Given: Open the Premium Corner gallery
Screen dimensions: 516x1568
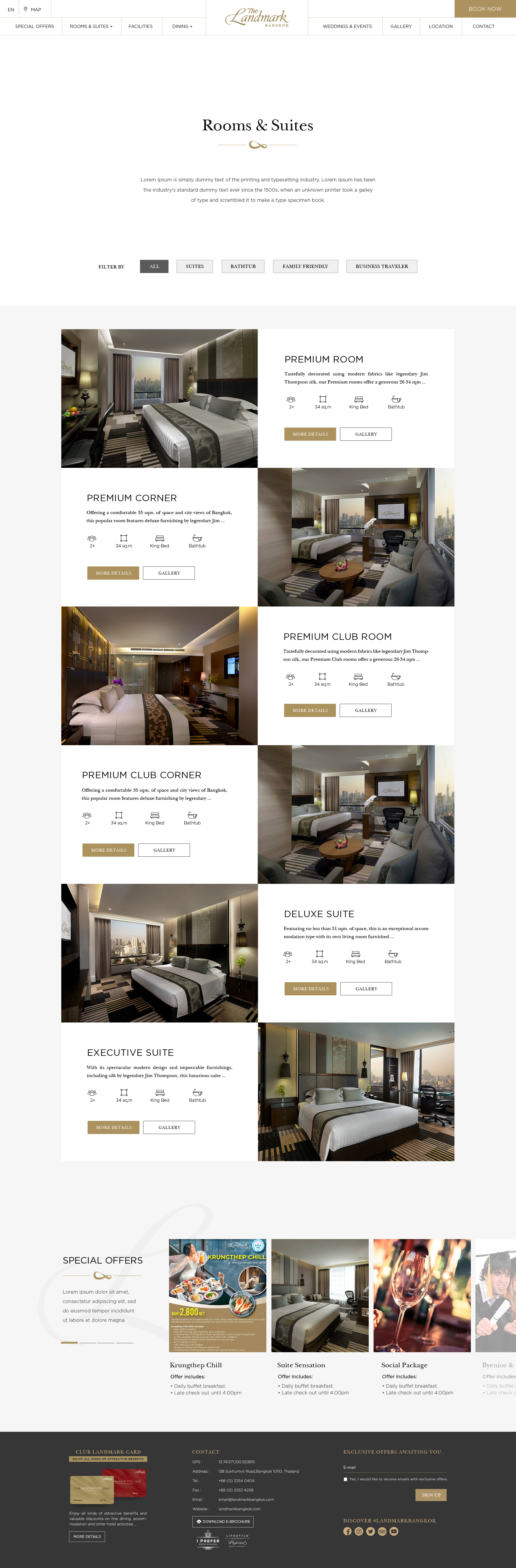Looking at the screenshot, I should 169,573.
